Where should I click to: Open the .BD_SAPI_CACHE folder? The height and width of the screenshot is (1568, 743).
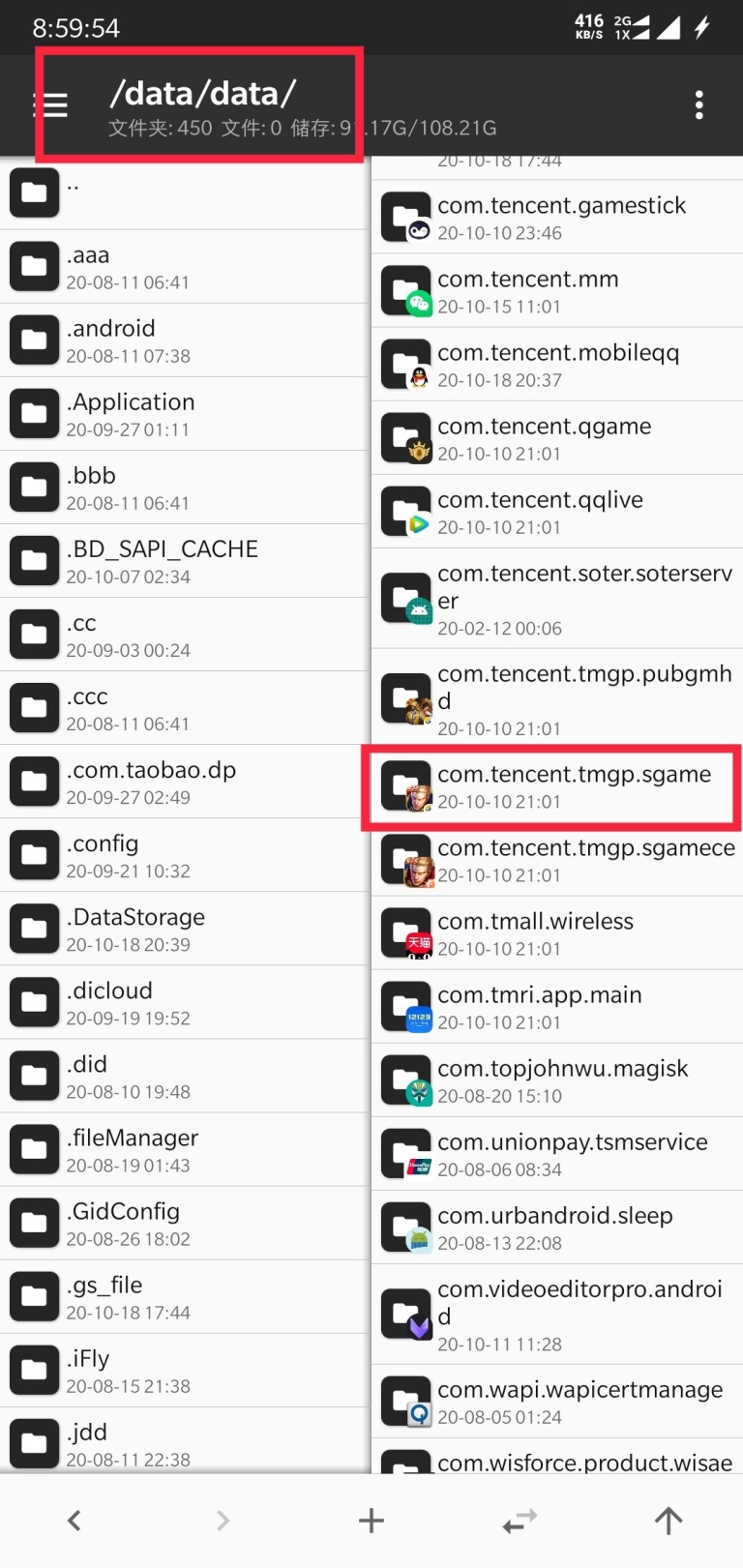pos(184,561)
